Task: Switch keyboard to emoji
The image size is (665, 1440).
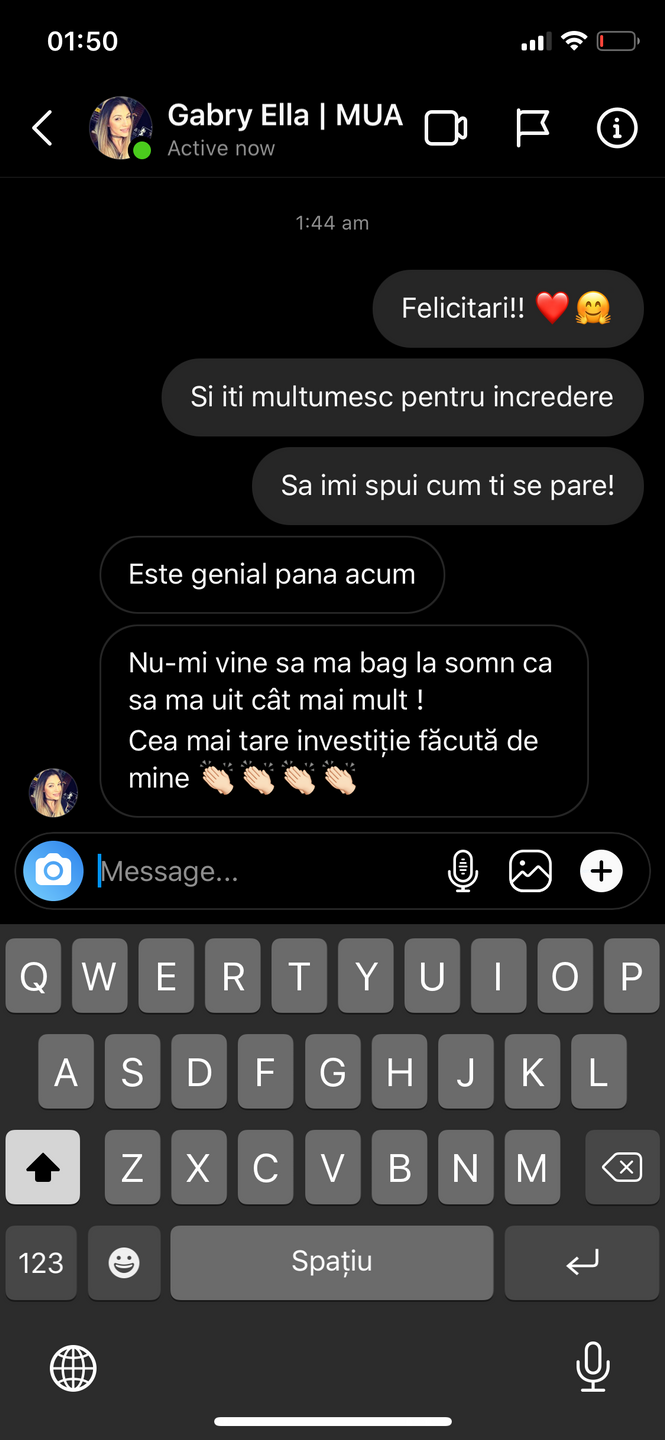Action: (124, 1263)
